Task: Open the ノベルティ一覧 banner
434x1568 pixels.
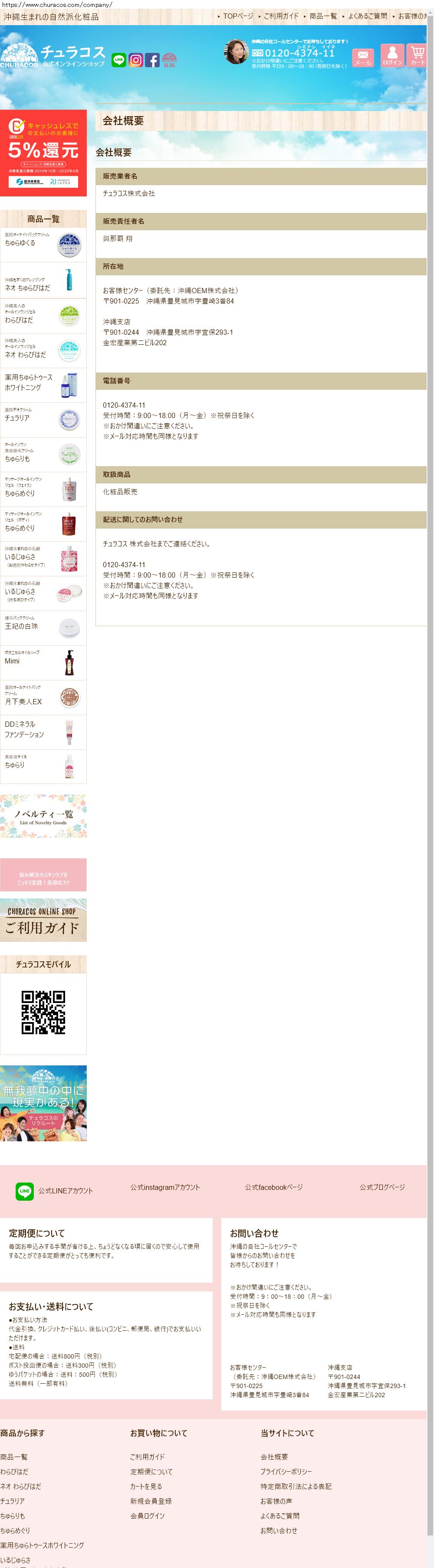Action: click(x=43, y=816)
